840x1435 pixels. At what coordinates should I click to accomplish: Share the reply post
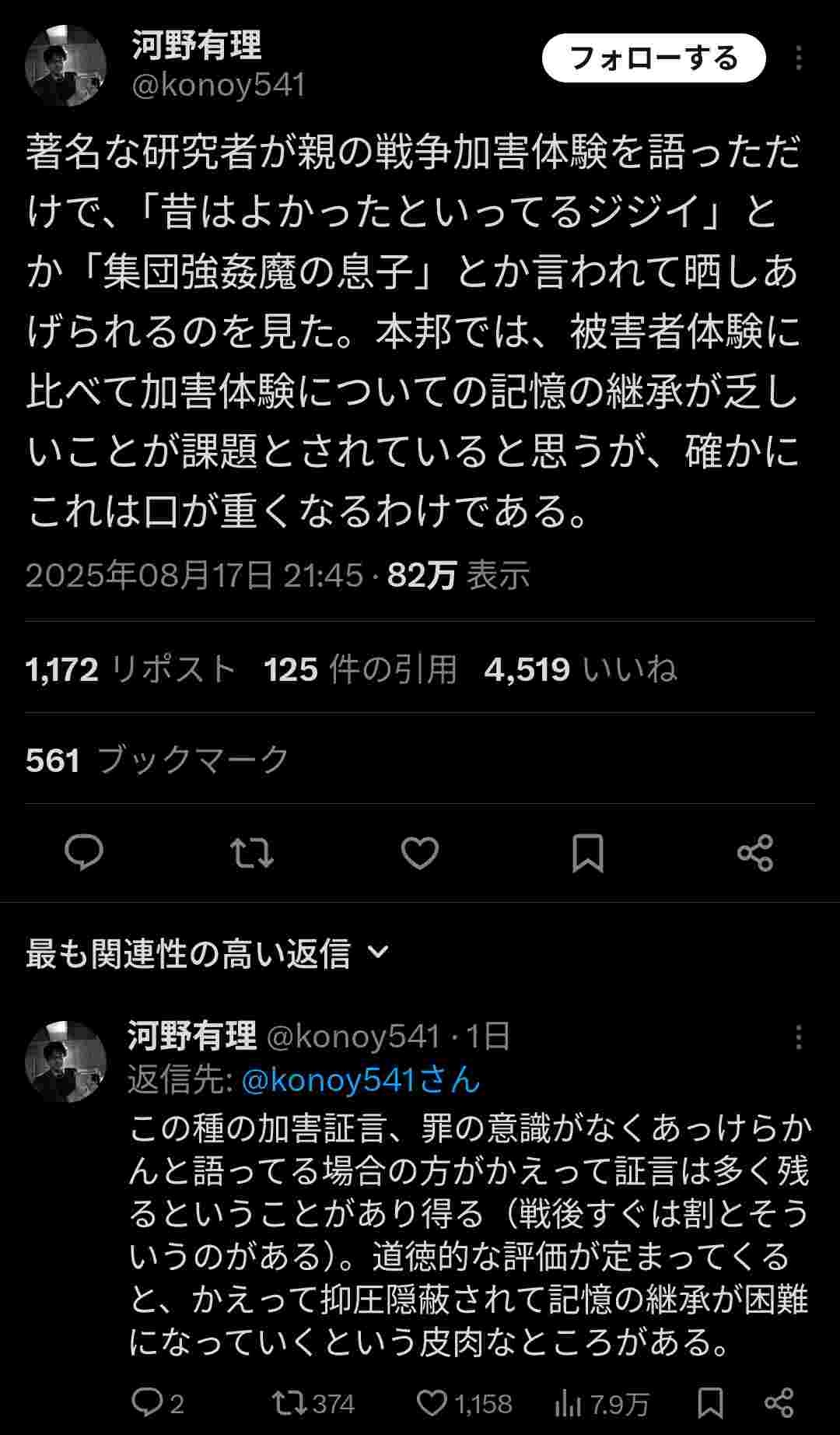(x=779, y=1402)
